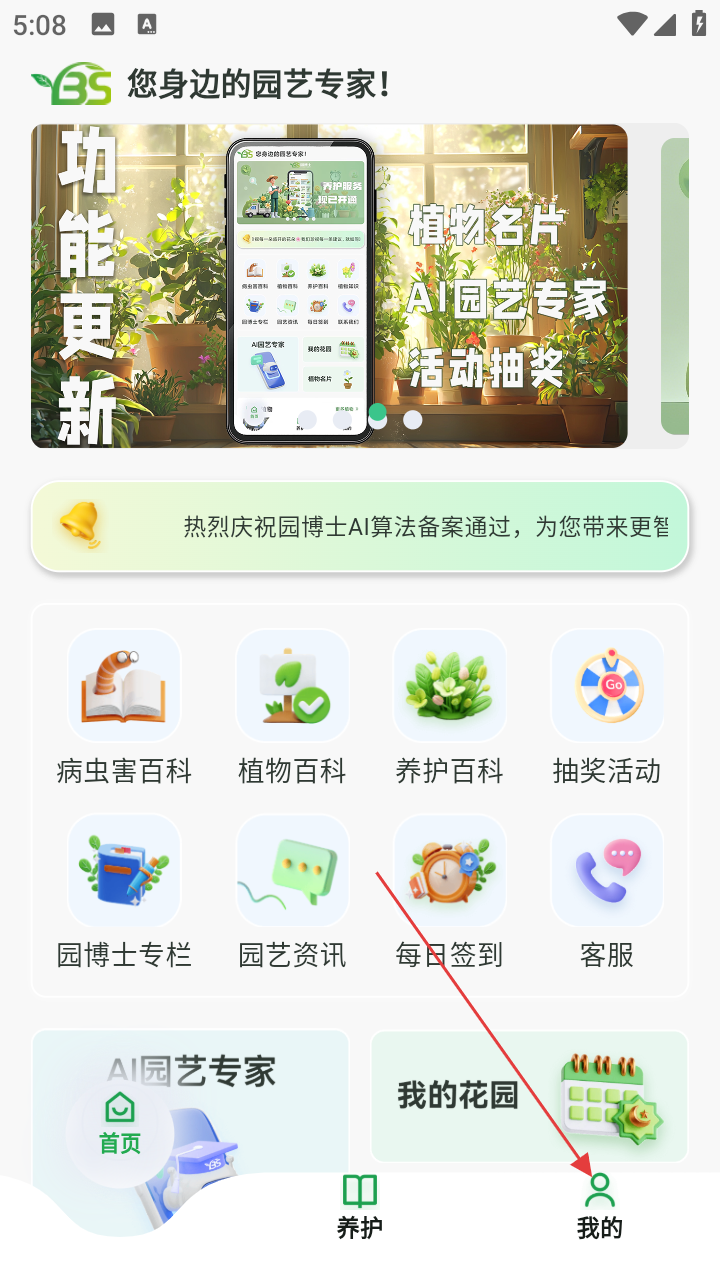Switch to the 首页 tab
The width and height of the screenshot is (720, 1280).
click(120, 1125)
